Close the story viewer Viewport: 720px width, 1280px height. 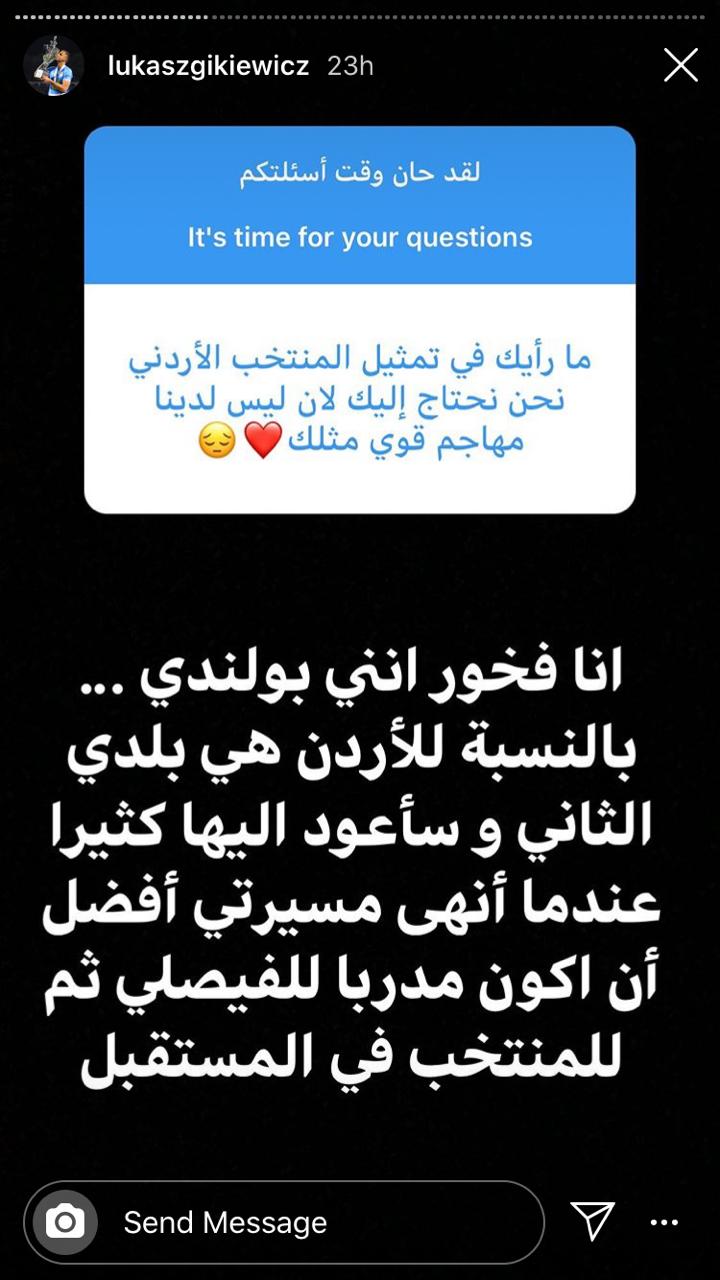(x=681, y=66)
